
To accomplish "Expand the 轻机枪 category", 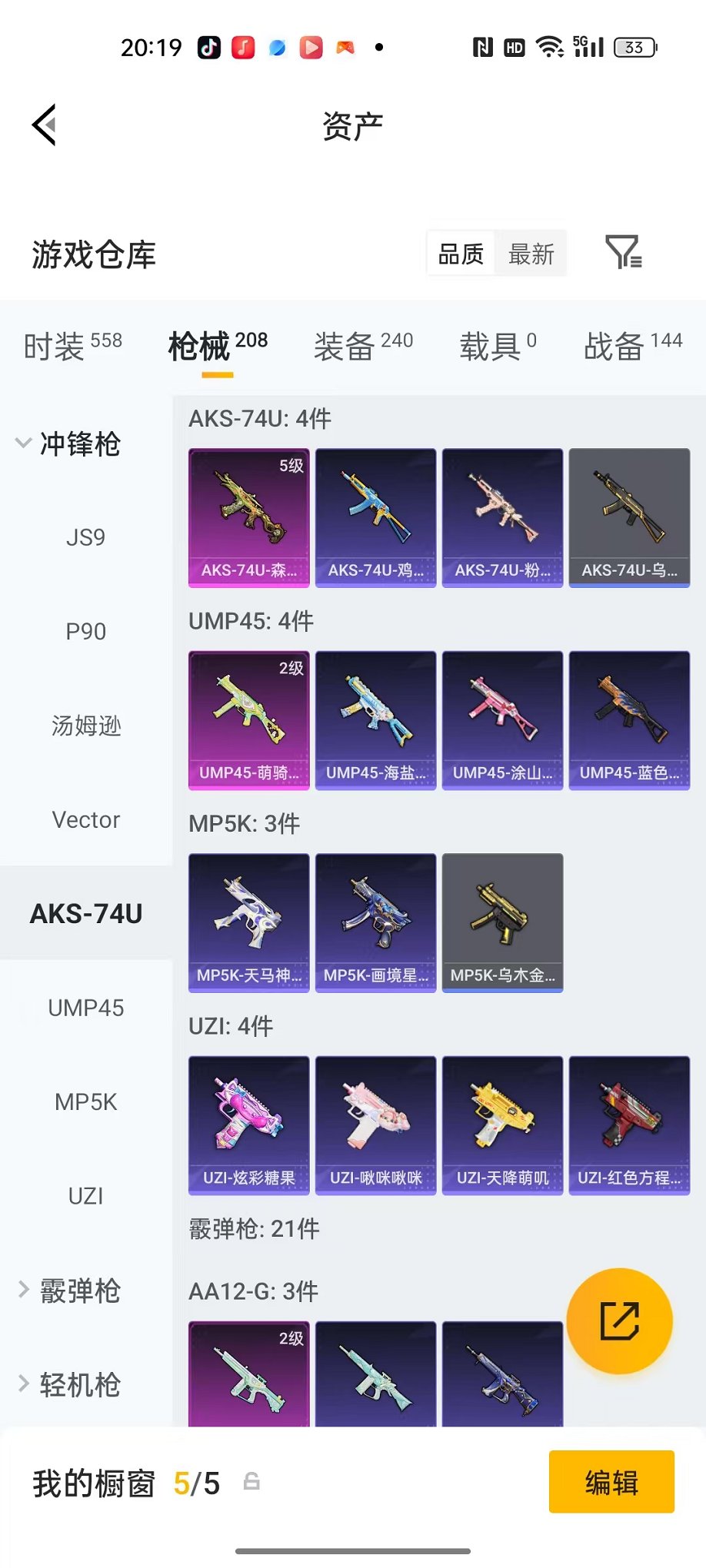I will pyautogui.click(x=69, y=1384).
